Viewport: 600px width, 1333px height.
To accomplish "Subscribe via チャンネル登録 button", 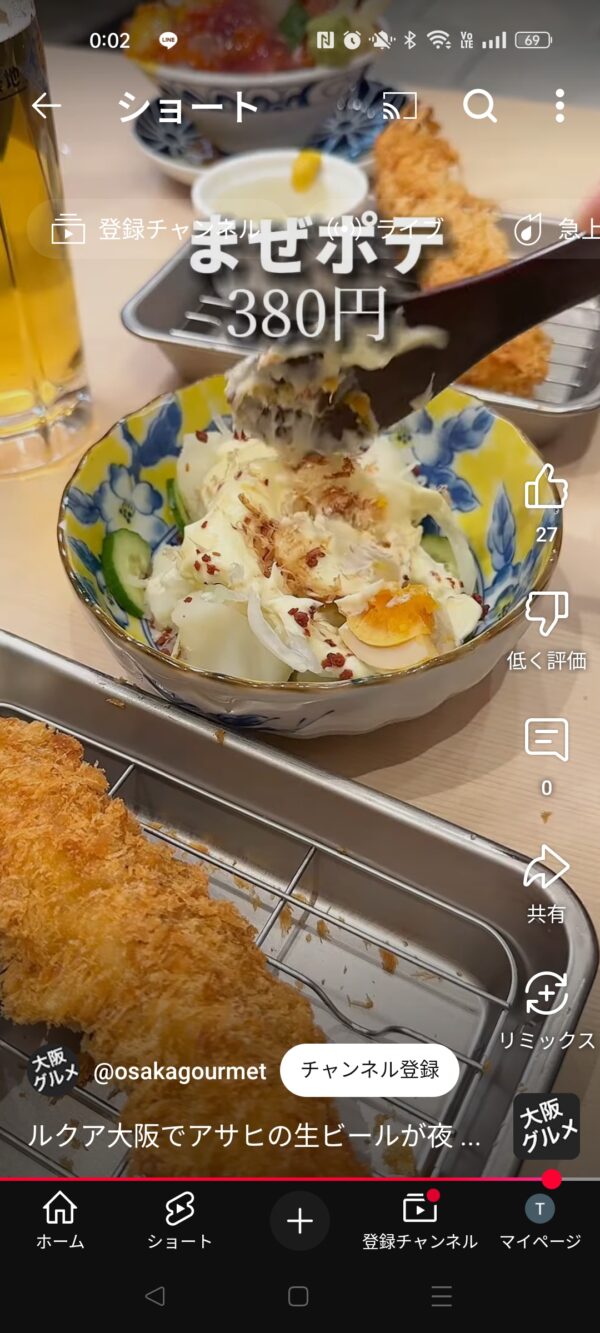I will pos(370,1070).
